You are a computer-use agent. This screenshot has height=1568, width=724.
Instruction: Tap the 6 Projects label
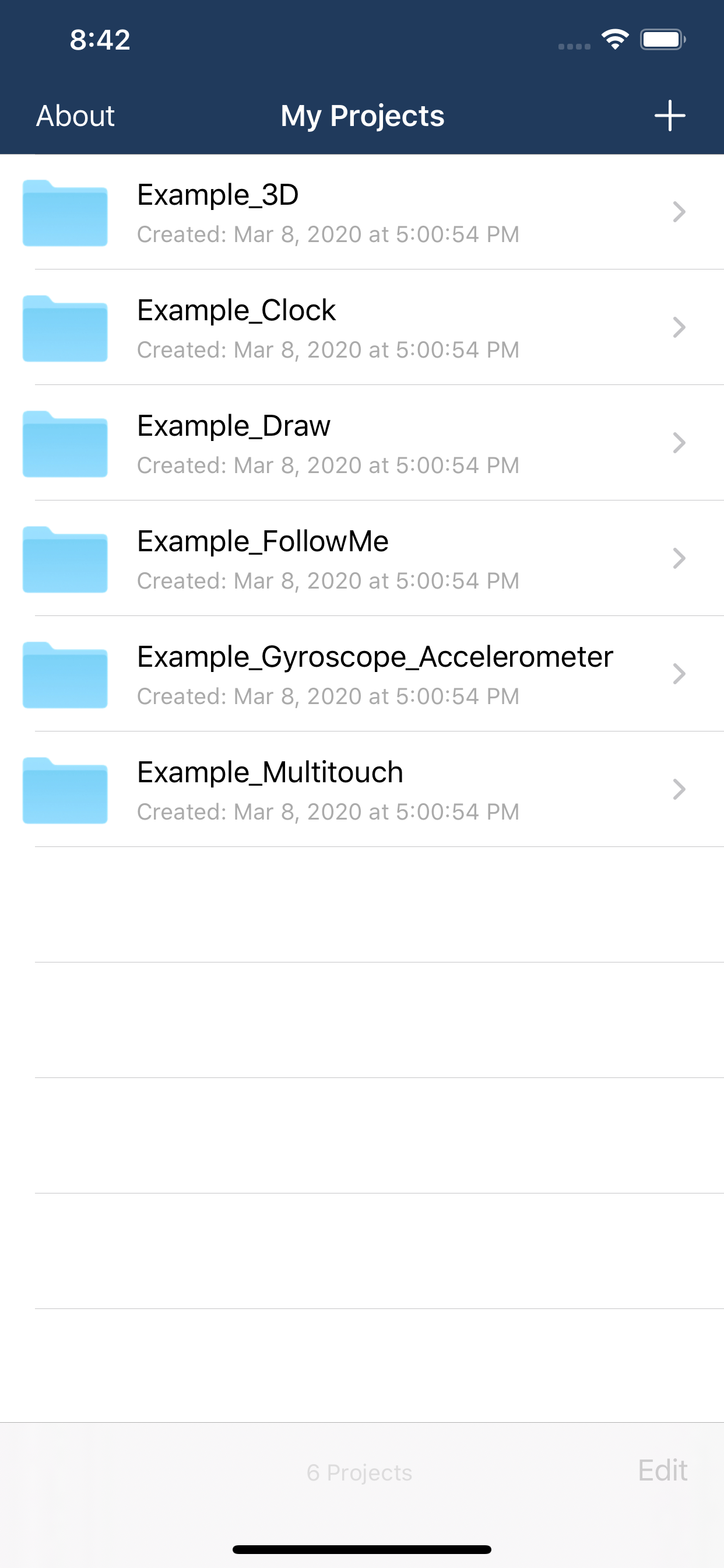tap(360, 1472)
